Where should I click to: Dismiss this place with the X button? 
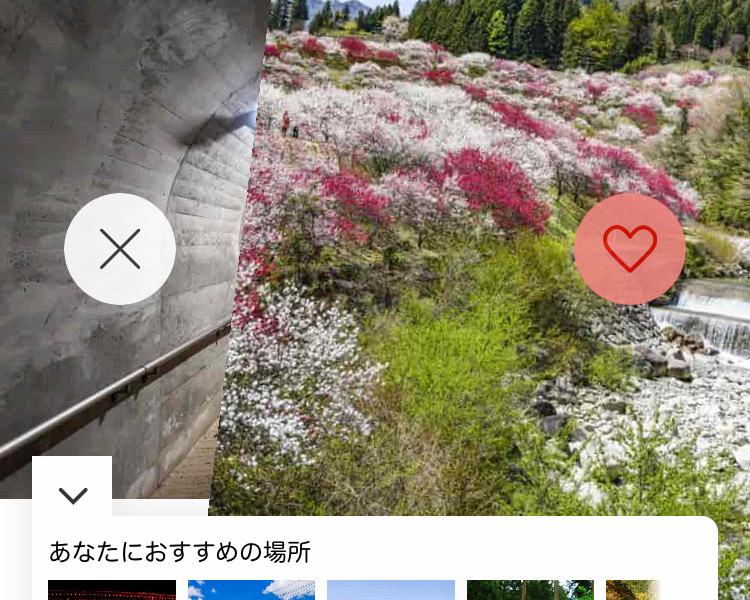pos(120,249)
